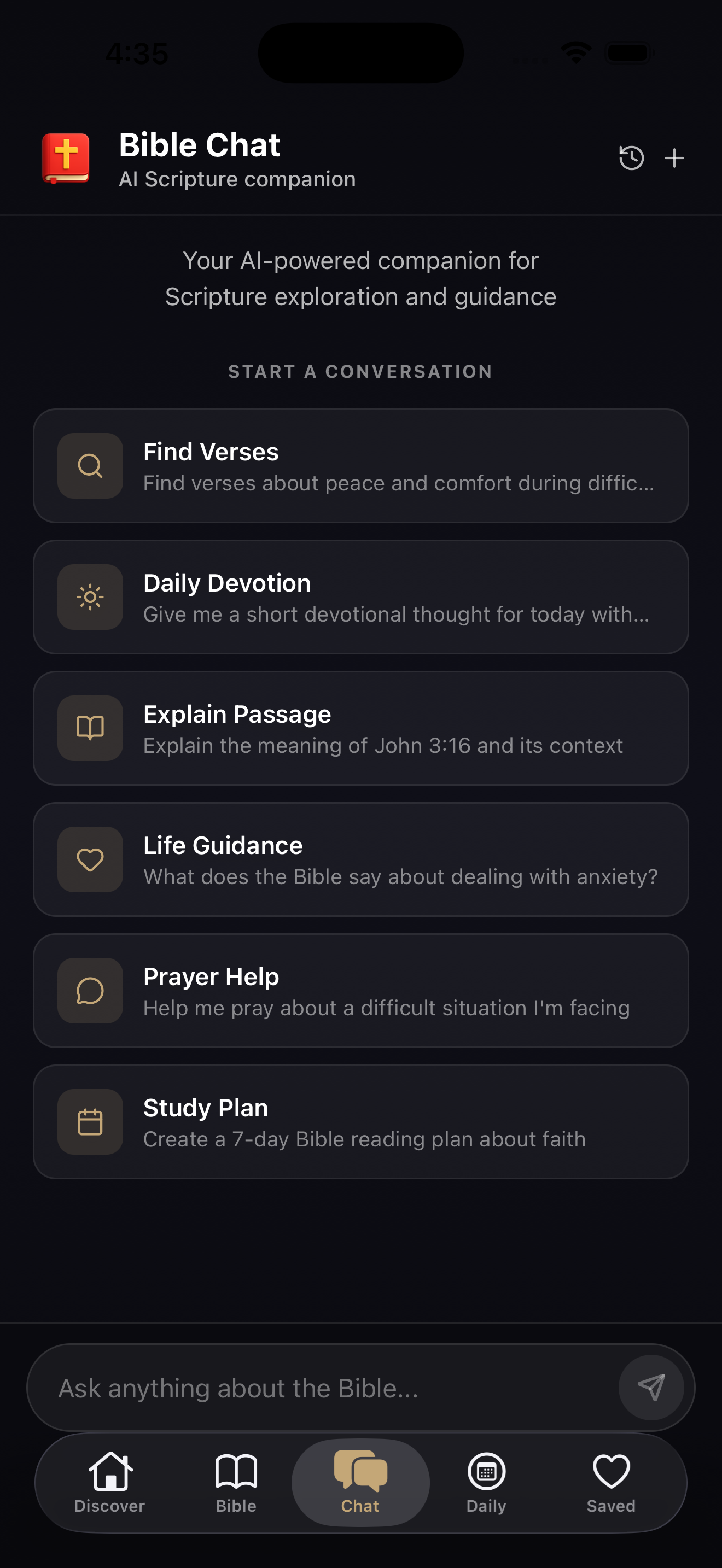Image resolution: width=722 pixels, height=1568 pixels.
Task: Start a new chat with the plus icon
Action: click(675, 157)
